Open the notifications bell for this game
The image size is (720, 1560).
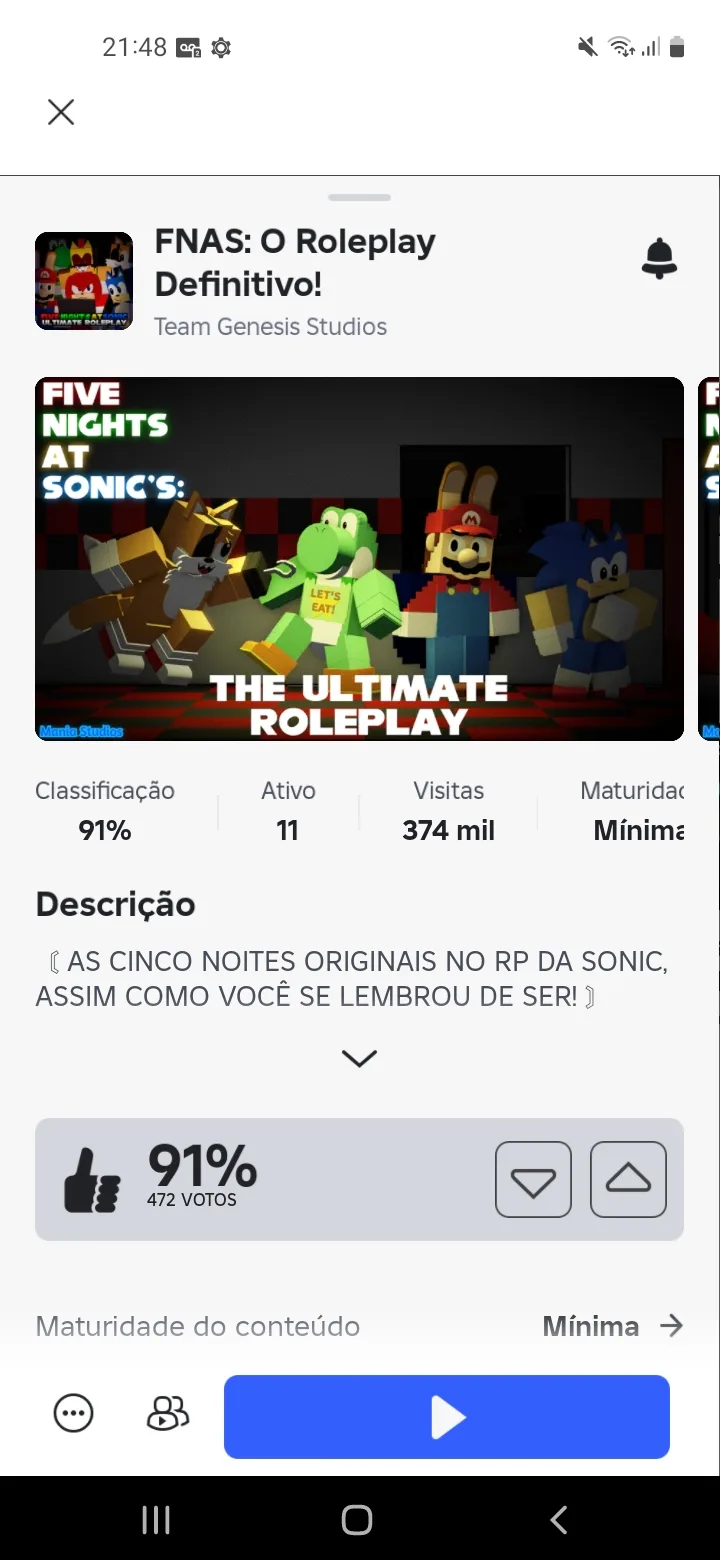[x=659, y=259]
